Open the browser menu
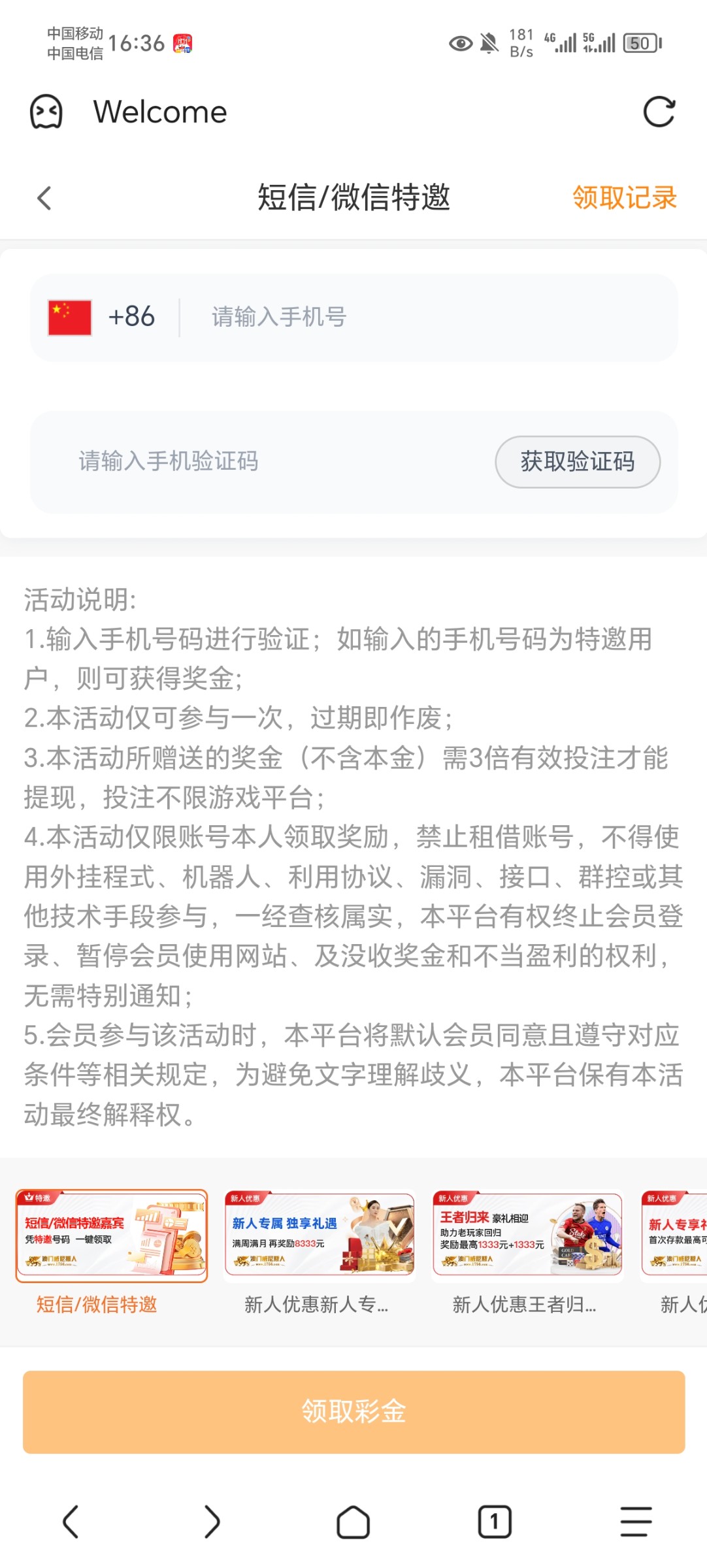 [x=636, y=1522]
